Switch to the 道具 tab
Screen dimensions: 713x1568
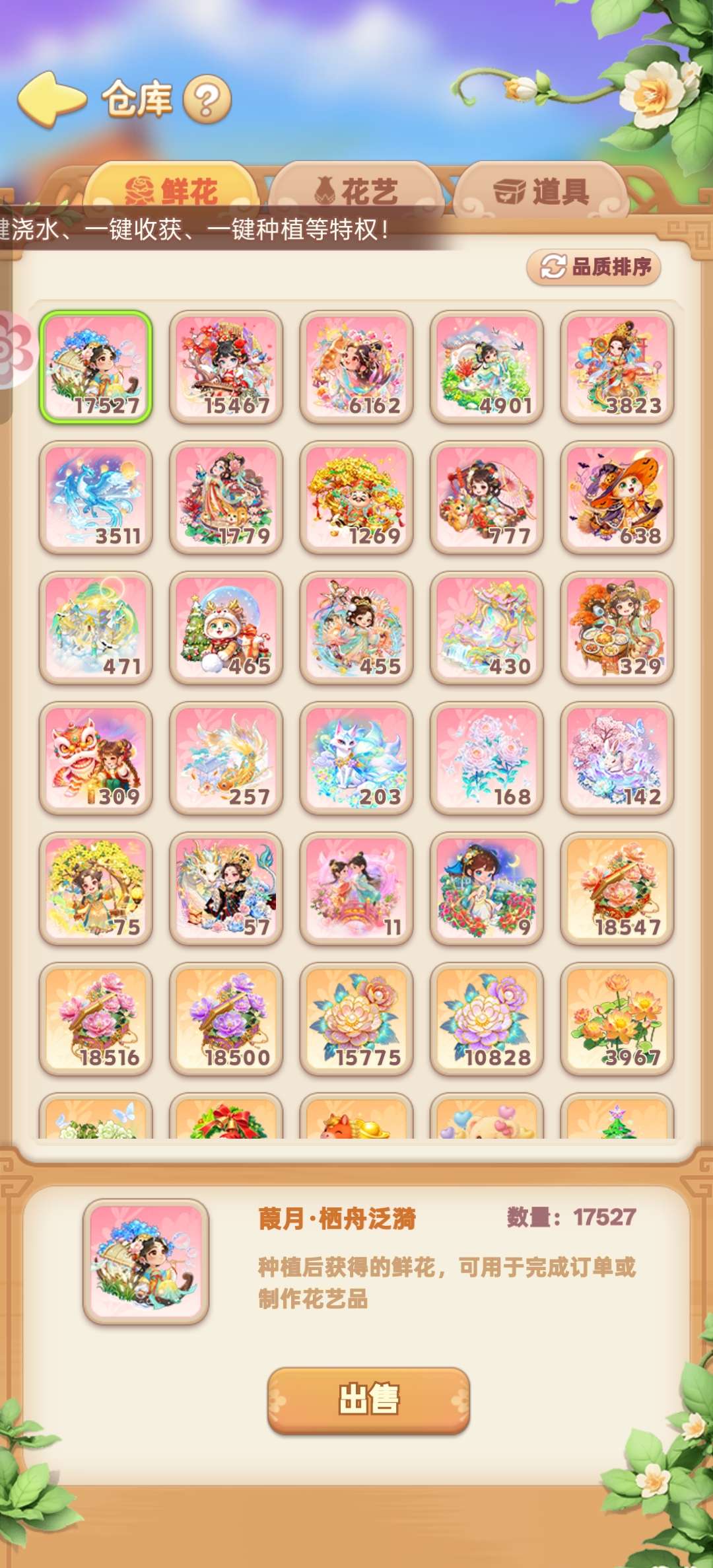541,192
